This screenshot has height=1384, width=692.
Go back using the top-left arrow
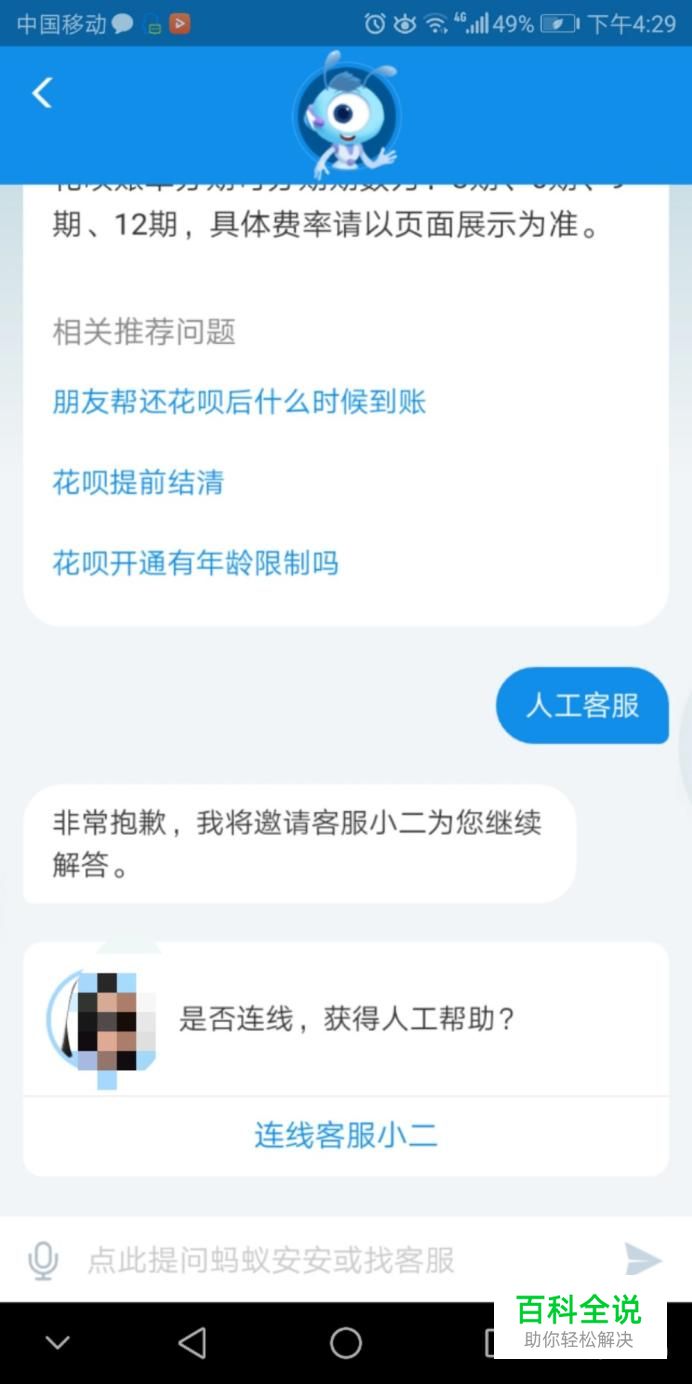click(42, 93)
